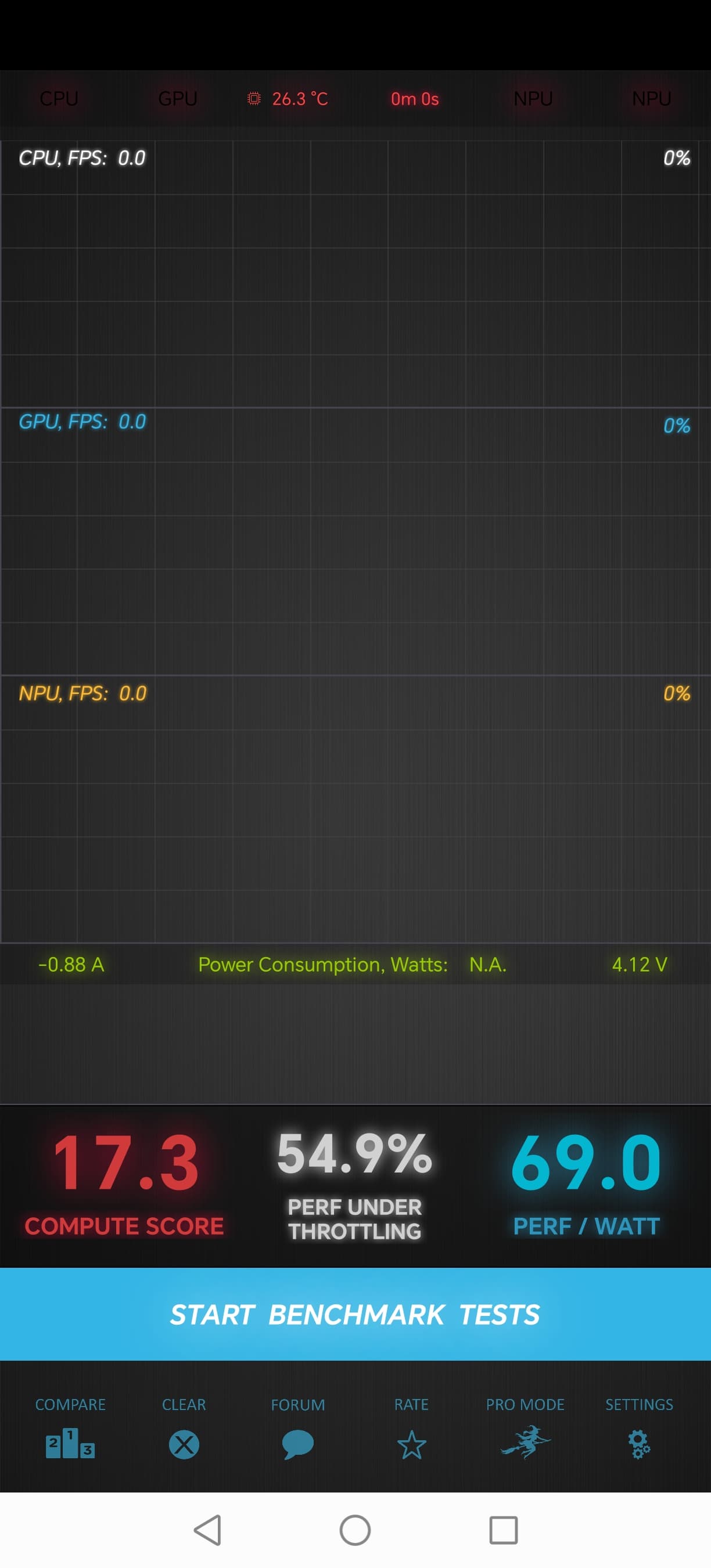
Task: Open the Compare rankings
Action: [x=70, y=1443]
